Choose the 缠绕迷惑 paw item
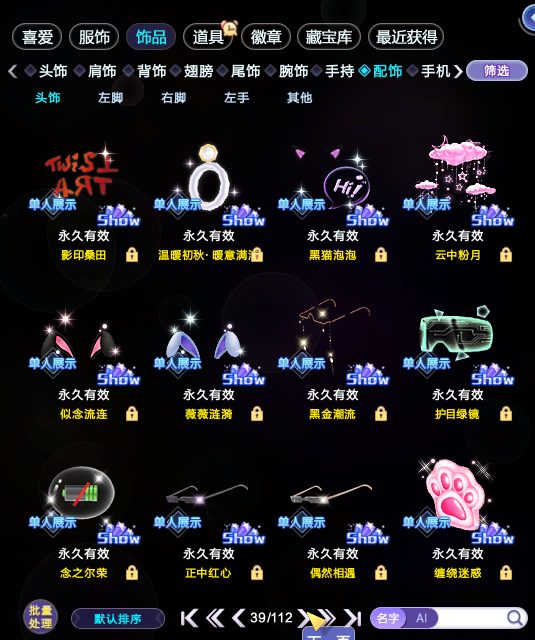Image resolution: width=535 pixels, height=640 pixels. pyautogui.click(x=458, y=520)
